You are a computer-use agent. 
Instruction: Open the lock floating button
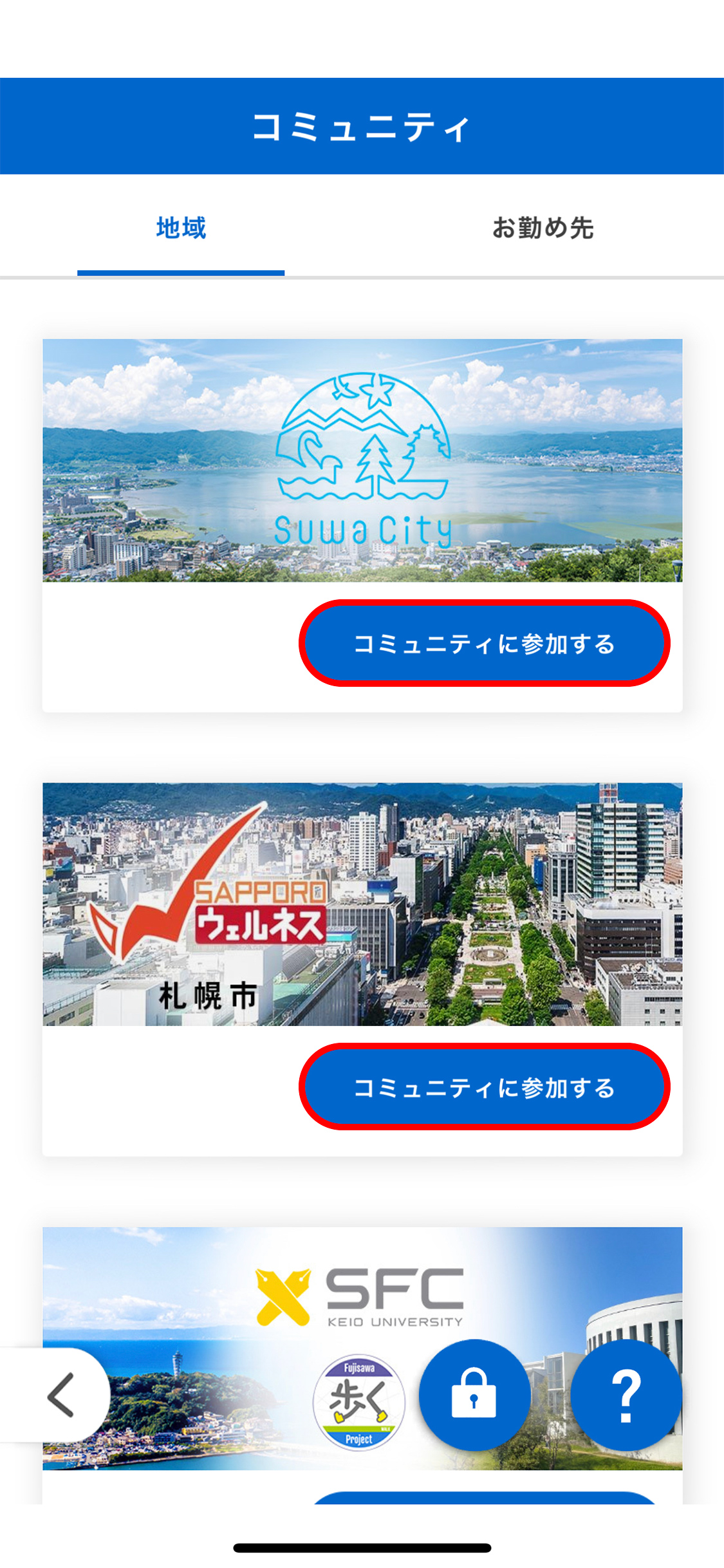474,1394
